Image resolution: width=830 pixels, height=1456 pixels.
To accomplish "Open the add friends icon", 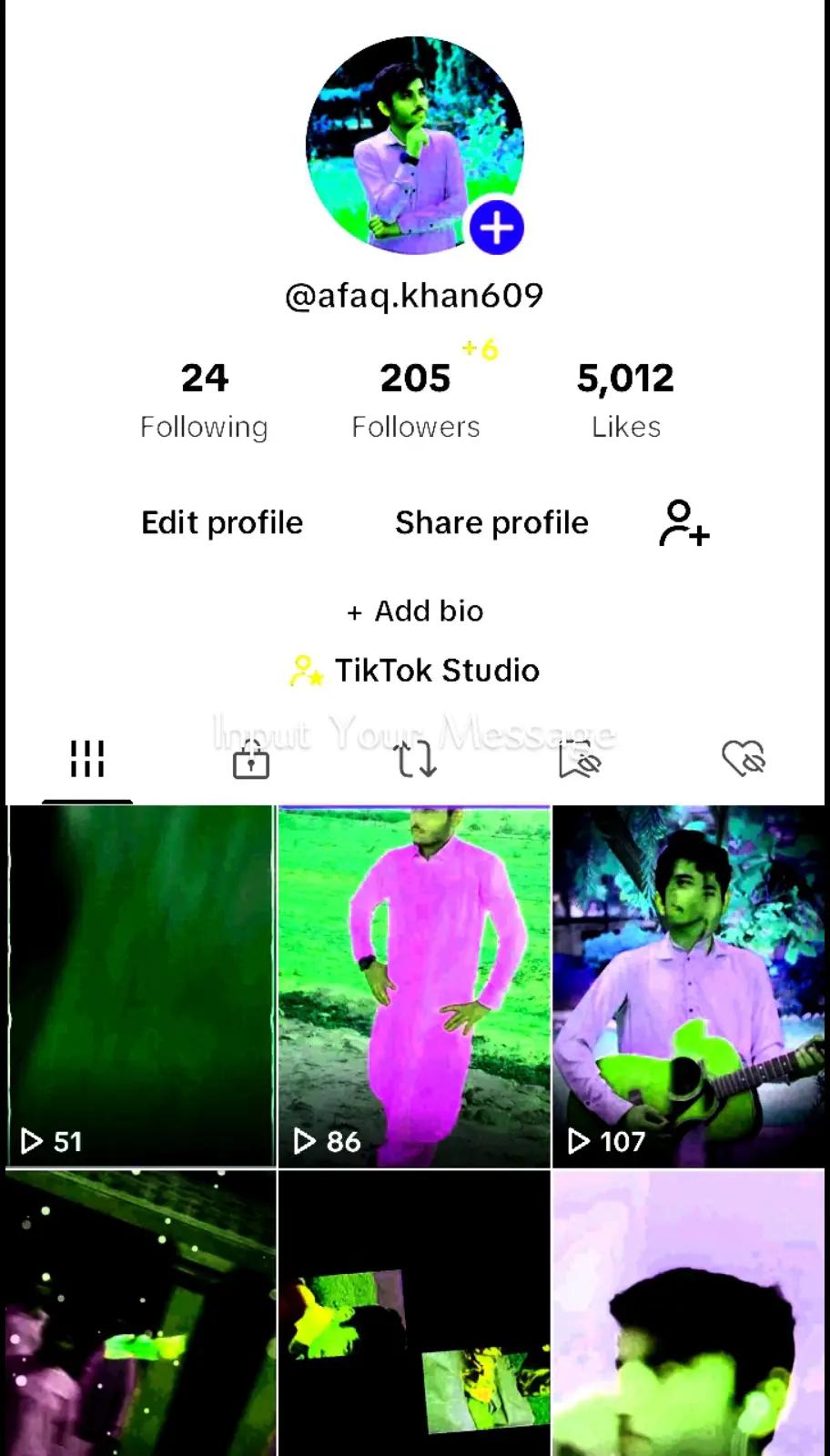I will (683, 523).
